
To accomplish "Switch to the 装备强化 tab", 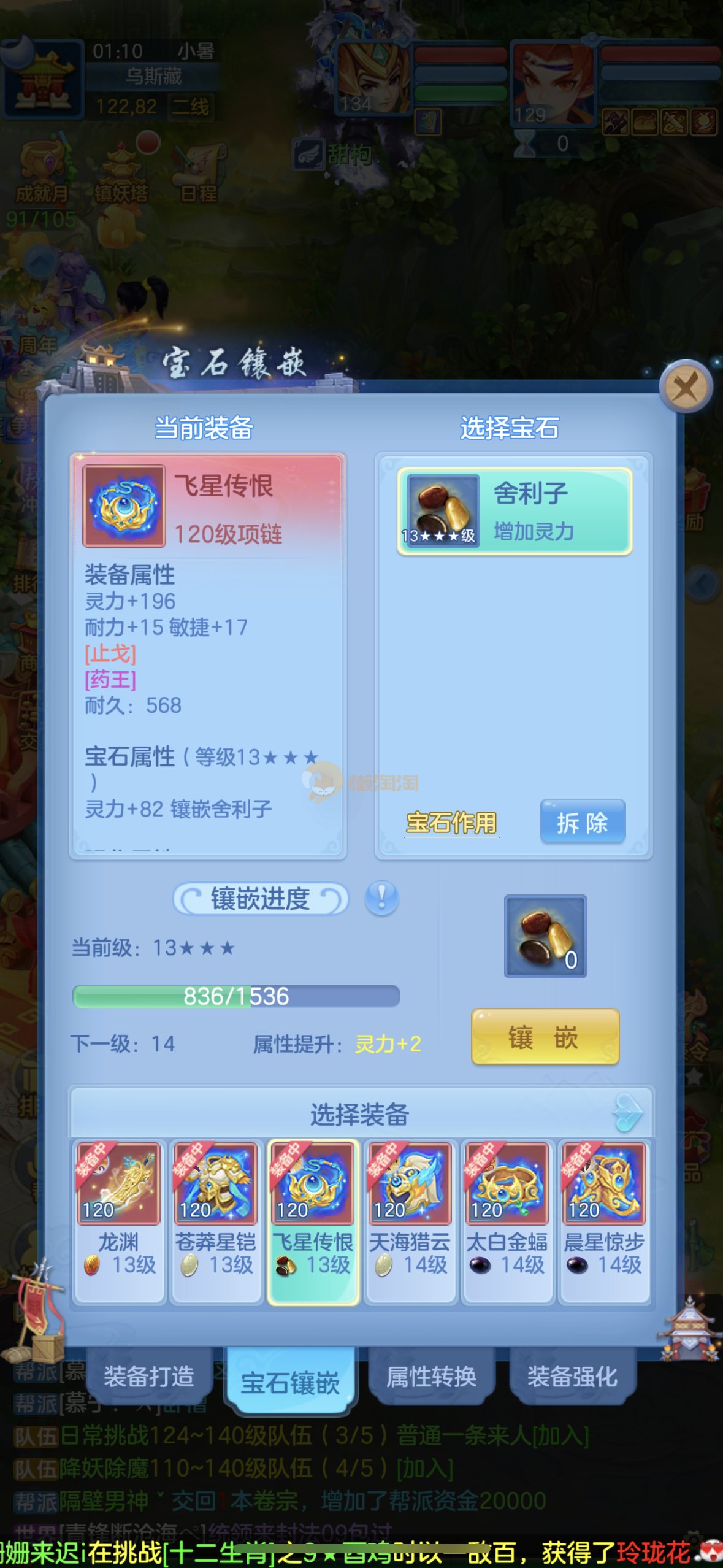I will [x=572, y=1376].
